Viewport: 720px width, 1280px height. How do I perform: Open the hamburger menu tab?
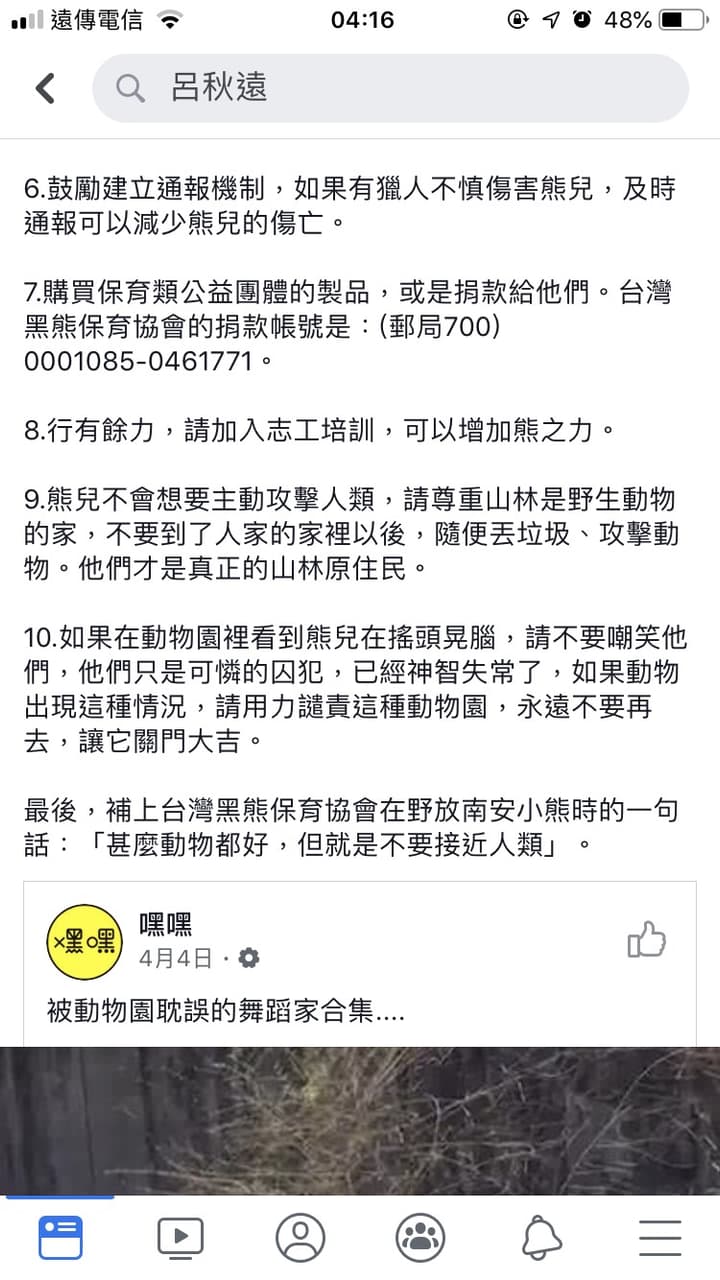(x=660, y=1238)
